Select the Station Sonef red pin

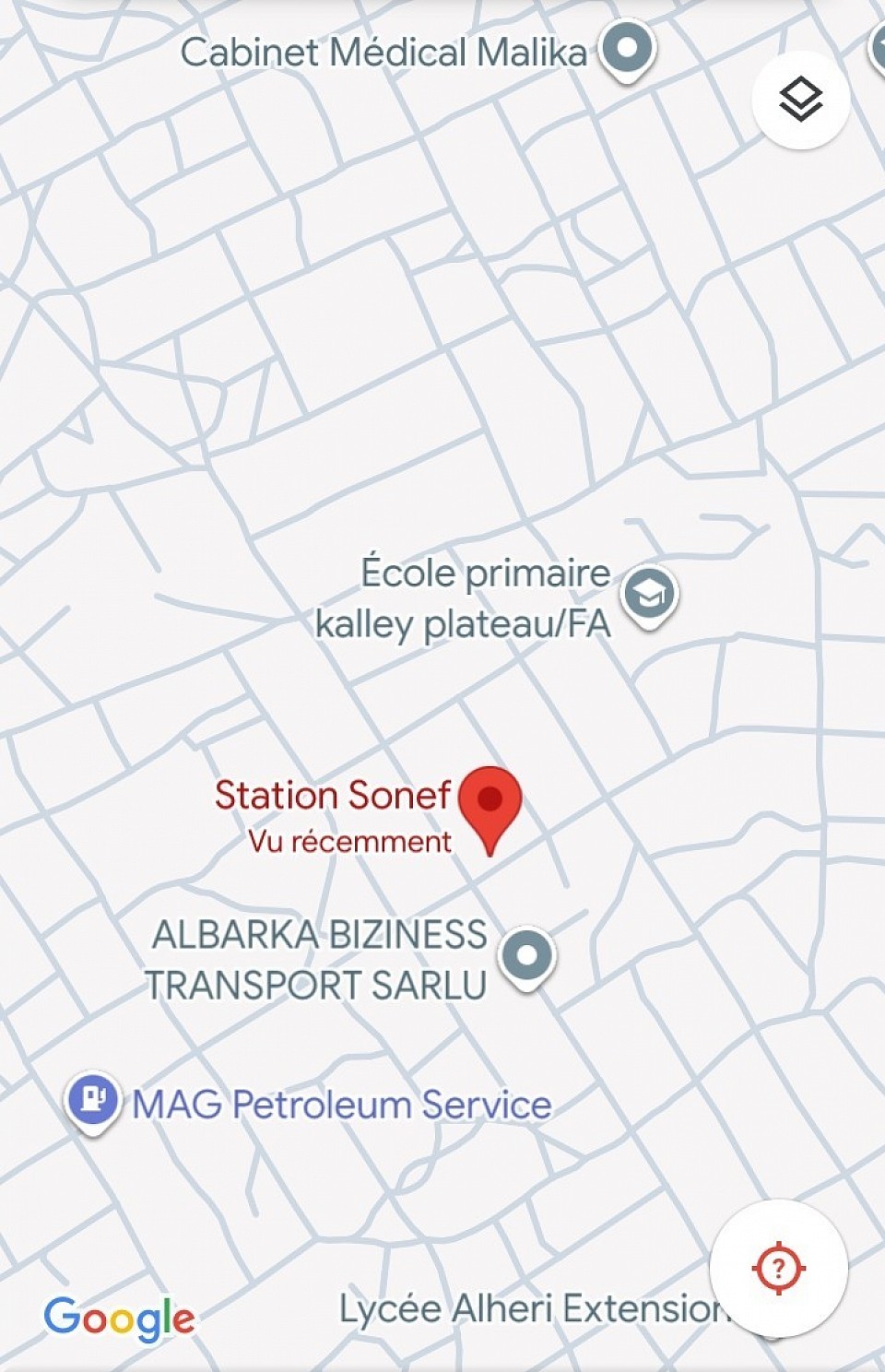click(490, 802)
